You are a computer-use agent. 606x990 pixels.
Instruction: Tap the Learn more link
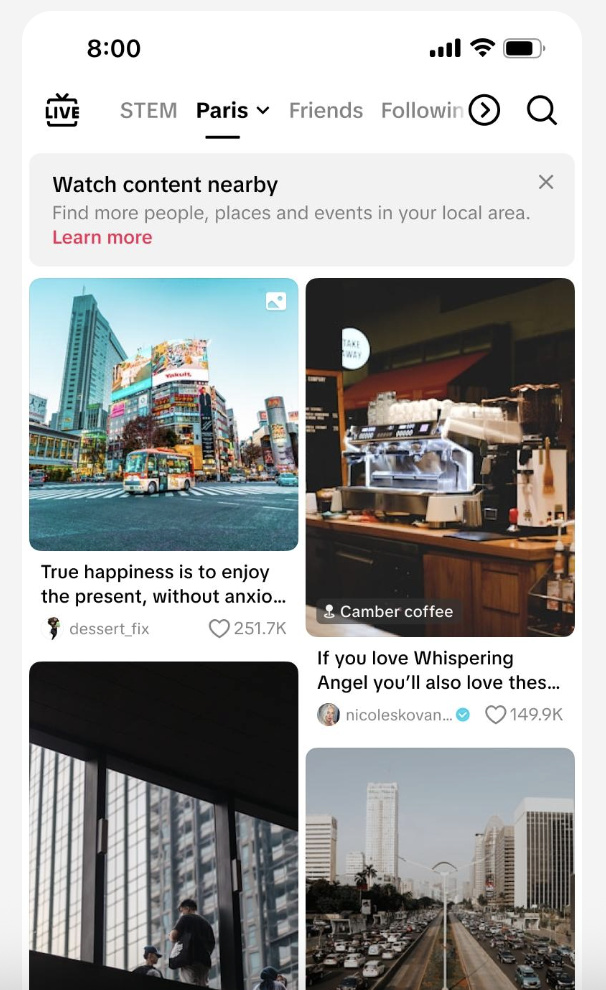tap(102, 237)
